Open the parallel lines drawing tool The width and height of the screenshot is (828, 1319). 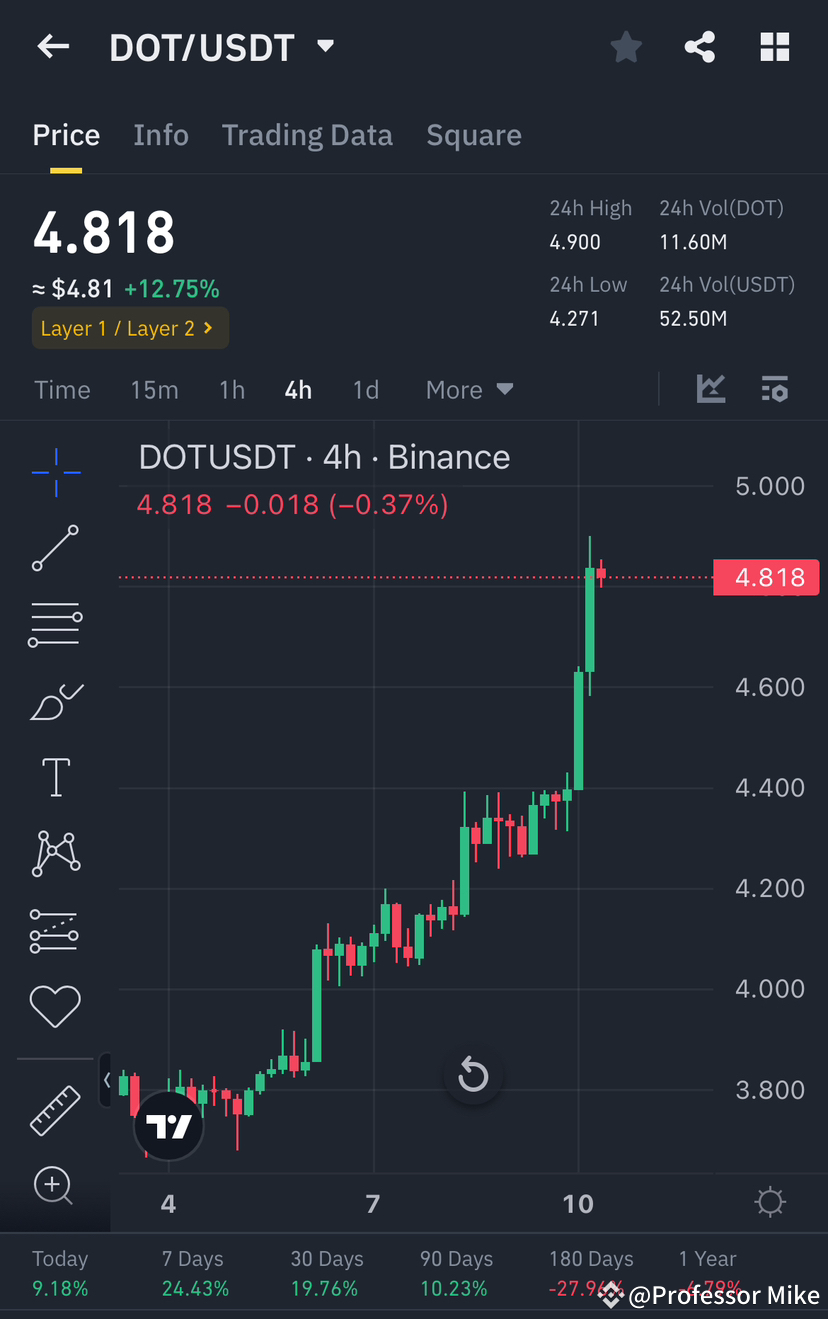point(55,624)
